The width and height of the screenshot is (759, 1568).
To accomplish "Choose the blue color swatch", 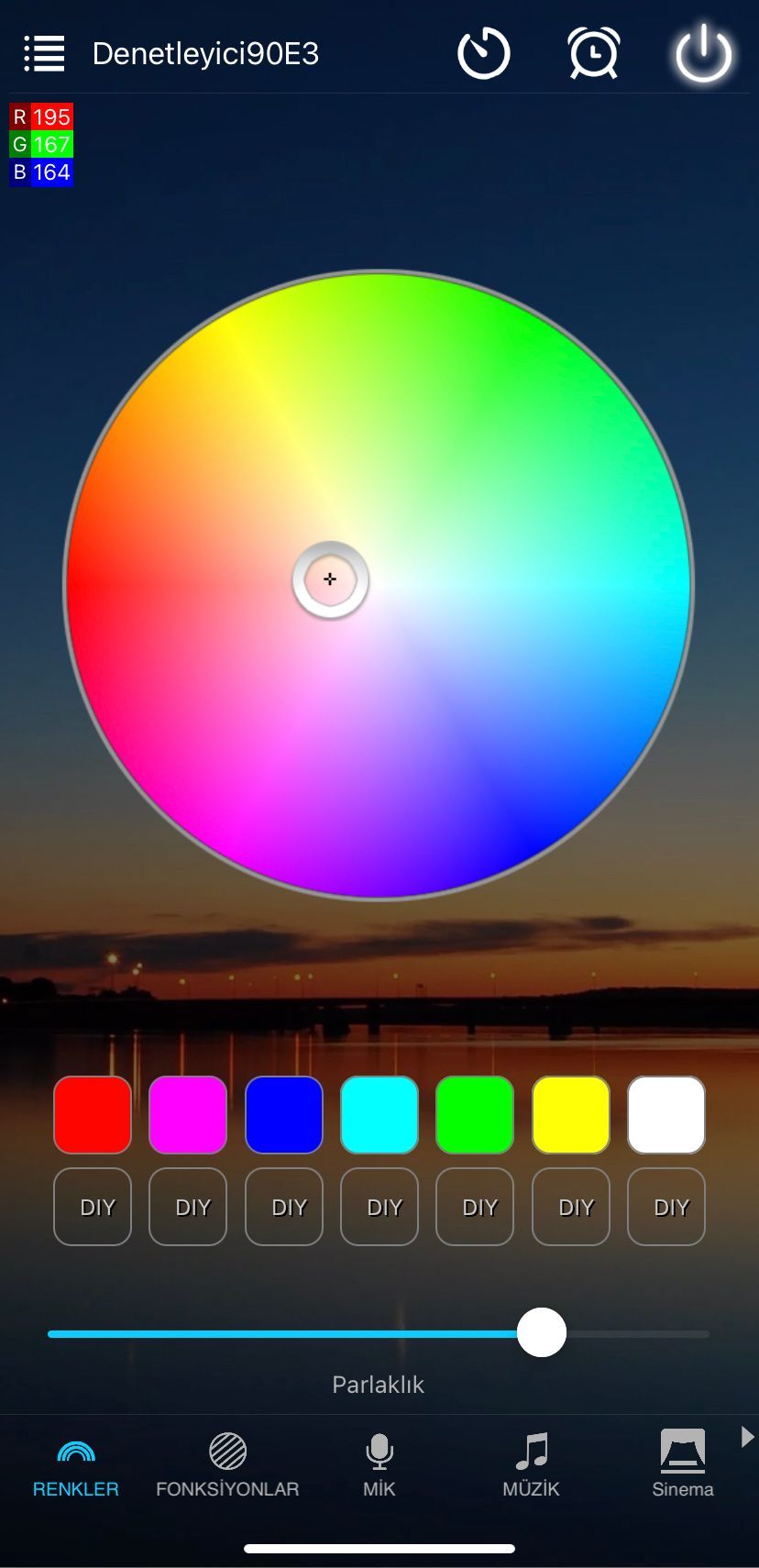I will coord(284,1114).
